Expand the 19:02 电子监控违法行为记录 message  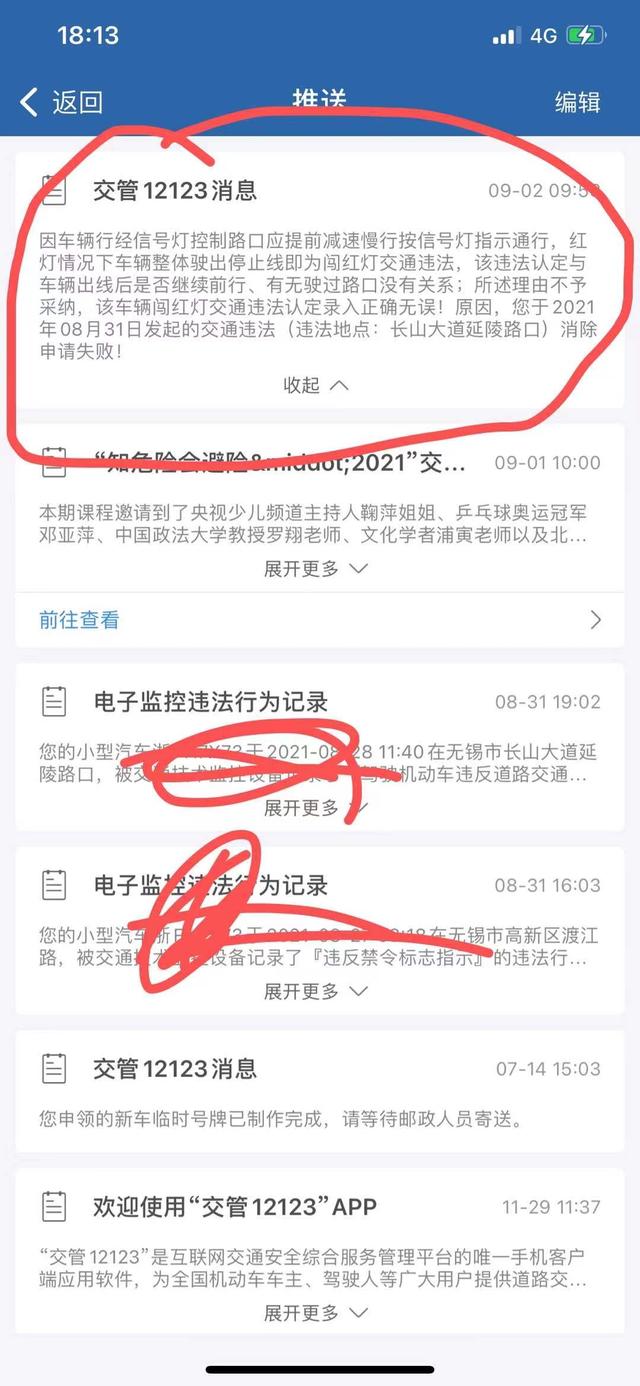316,807
